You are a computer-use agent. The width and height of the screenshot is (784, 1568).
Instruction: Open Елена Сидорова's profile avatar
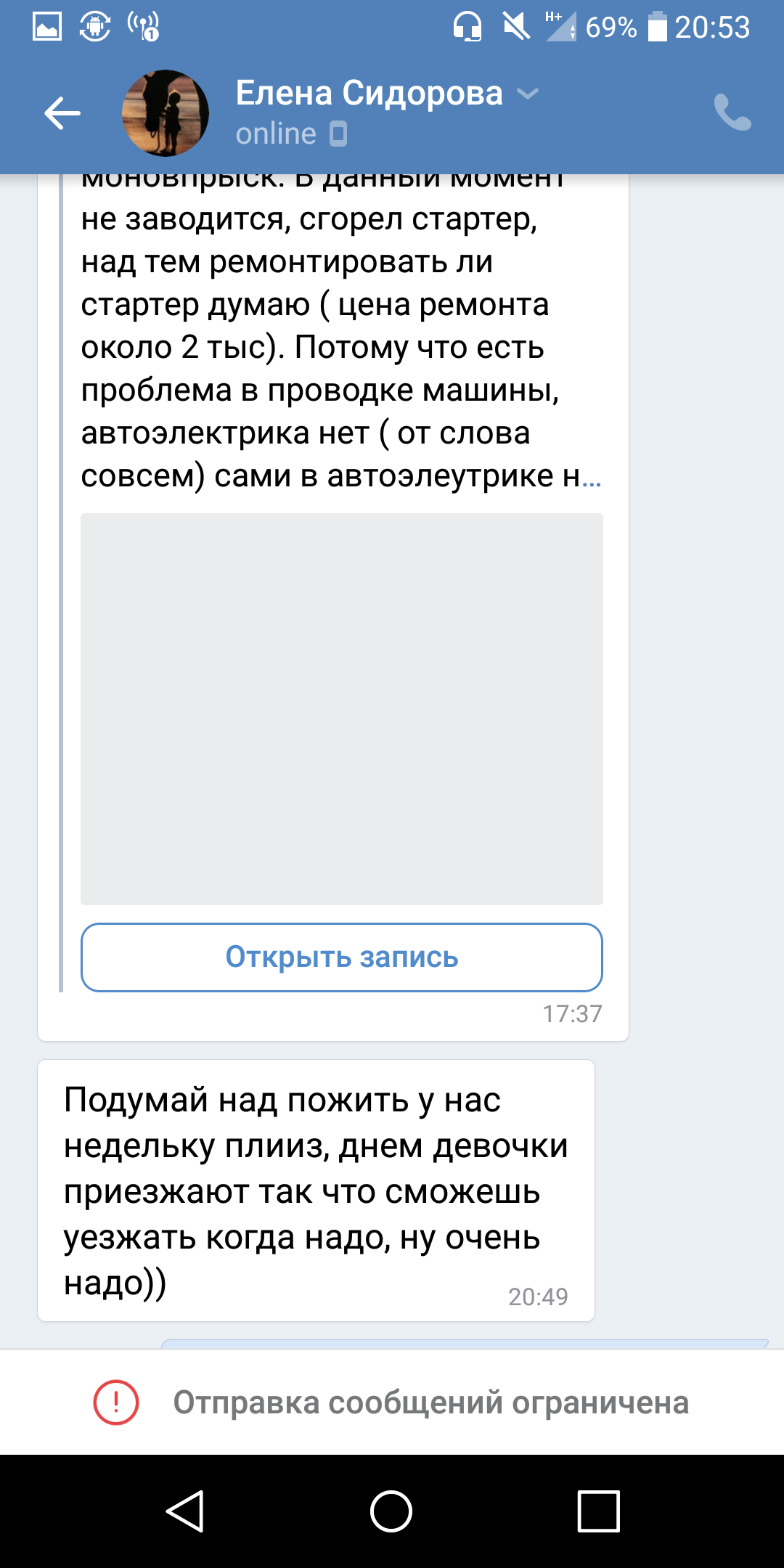(x=166, y=113)
